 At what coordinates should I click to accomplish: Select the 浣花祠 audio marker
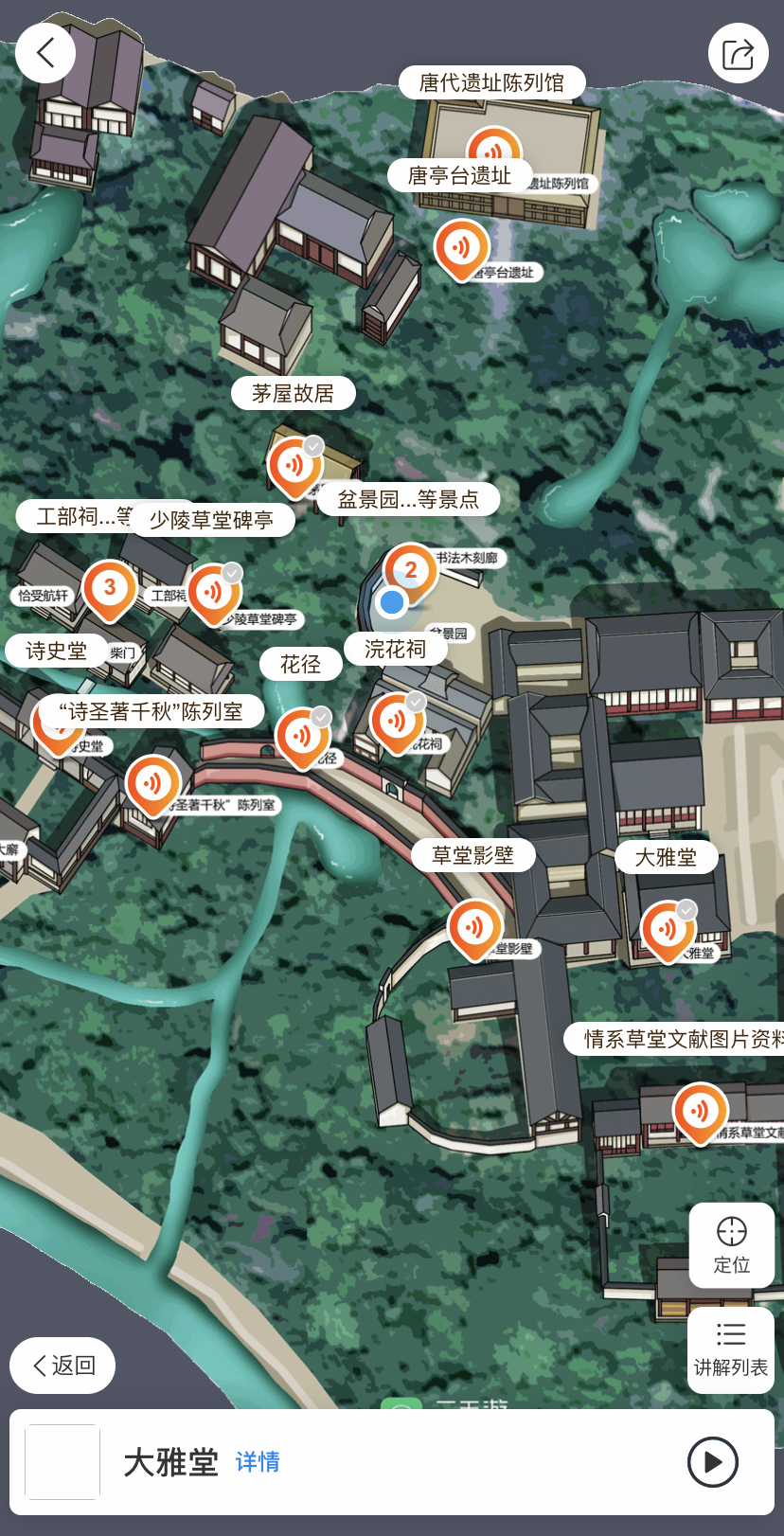point(397,722)
